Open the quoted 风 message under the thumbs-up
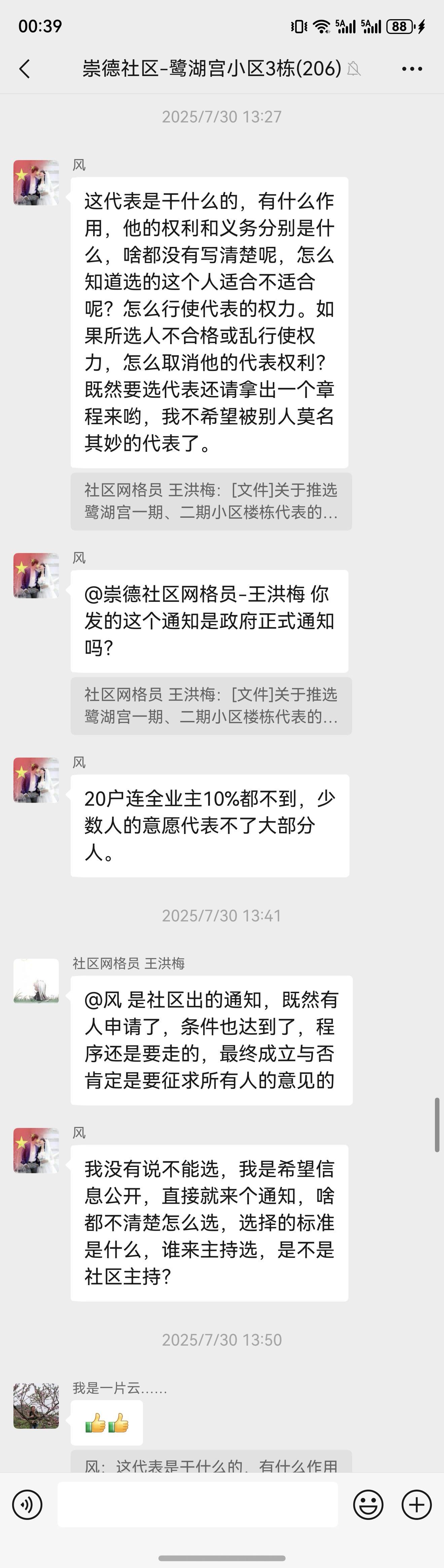 pyautogui.click(x=211, y=1464)
